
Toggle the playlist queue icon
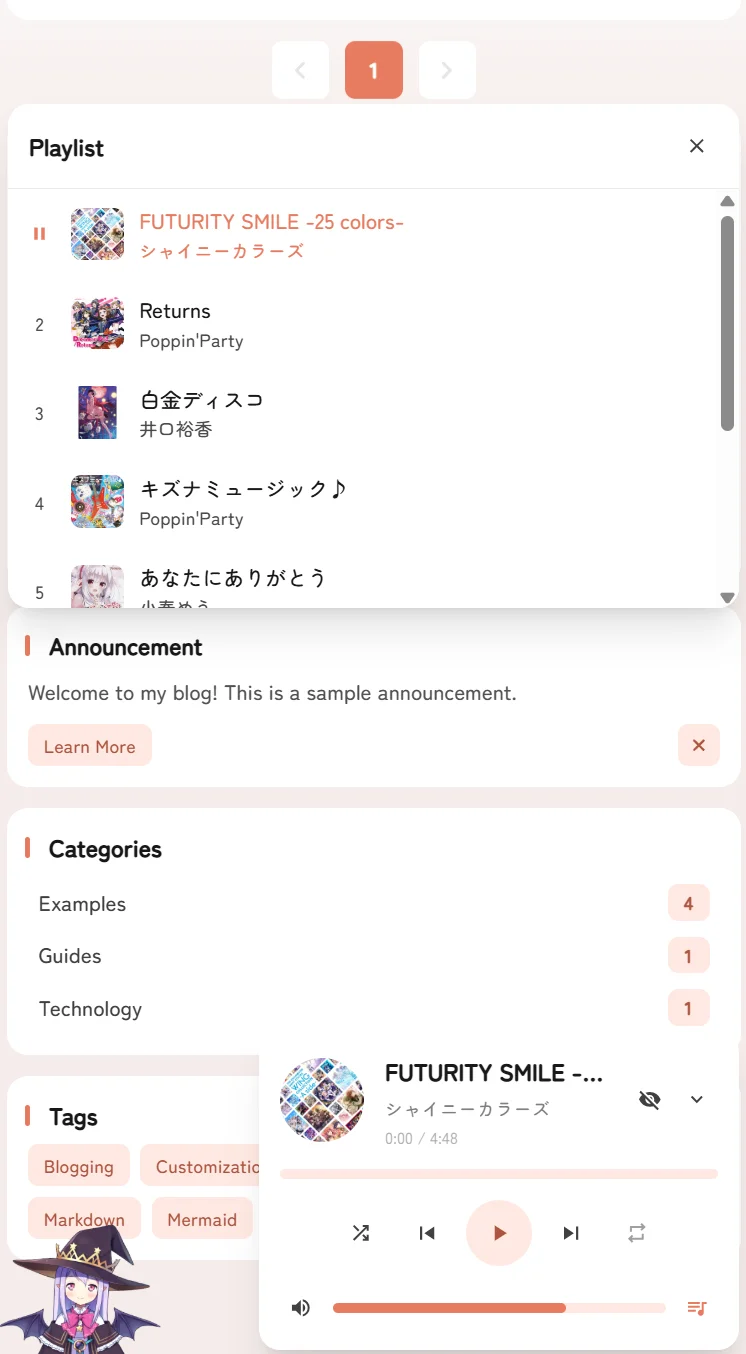point(697,1308)
